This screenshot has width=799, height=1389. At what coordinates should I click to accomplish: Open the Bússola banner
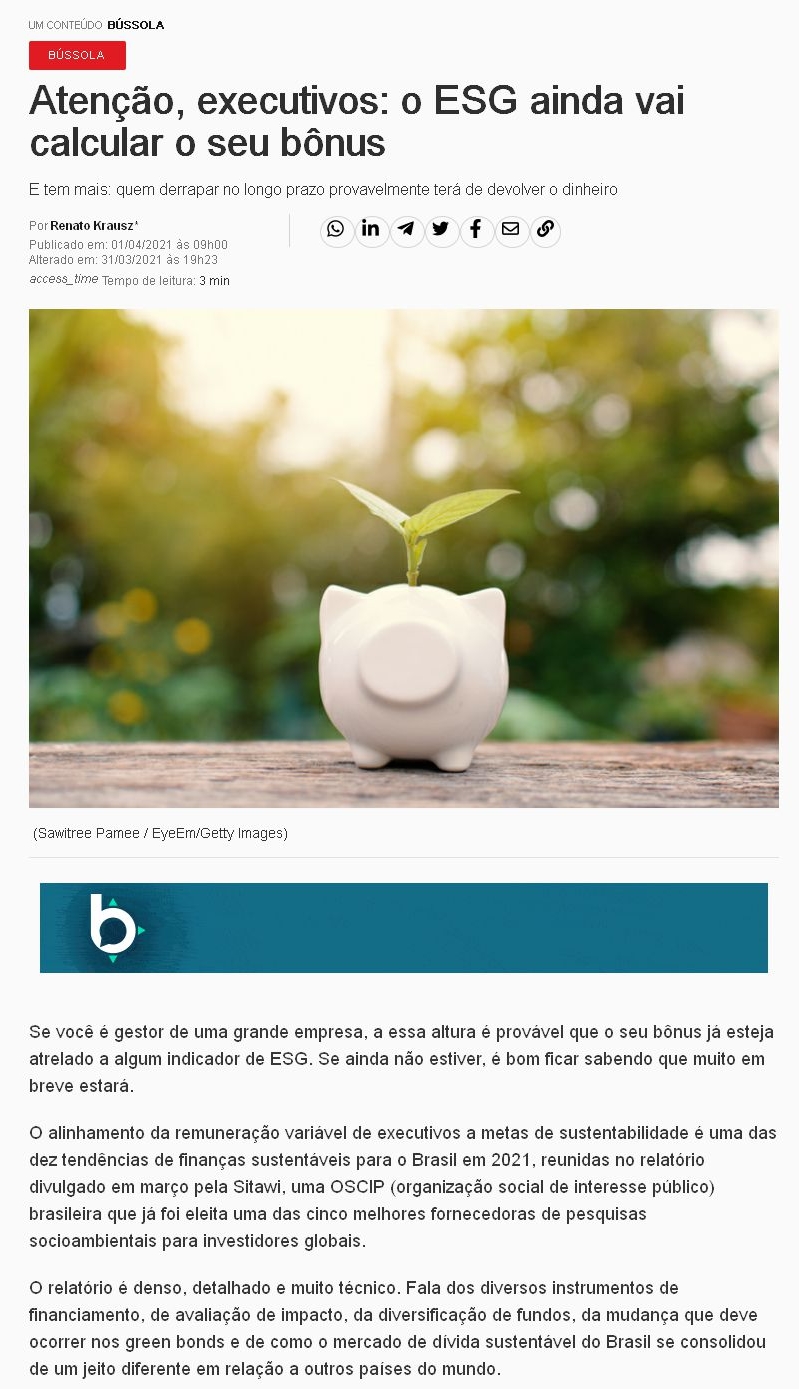click(403, 927)
